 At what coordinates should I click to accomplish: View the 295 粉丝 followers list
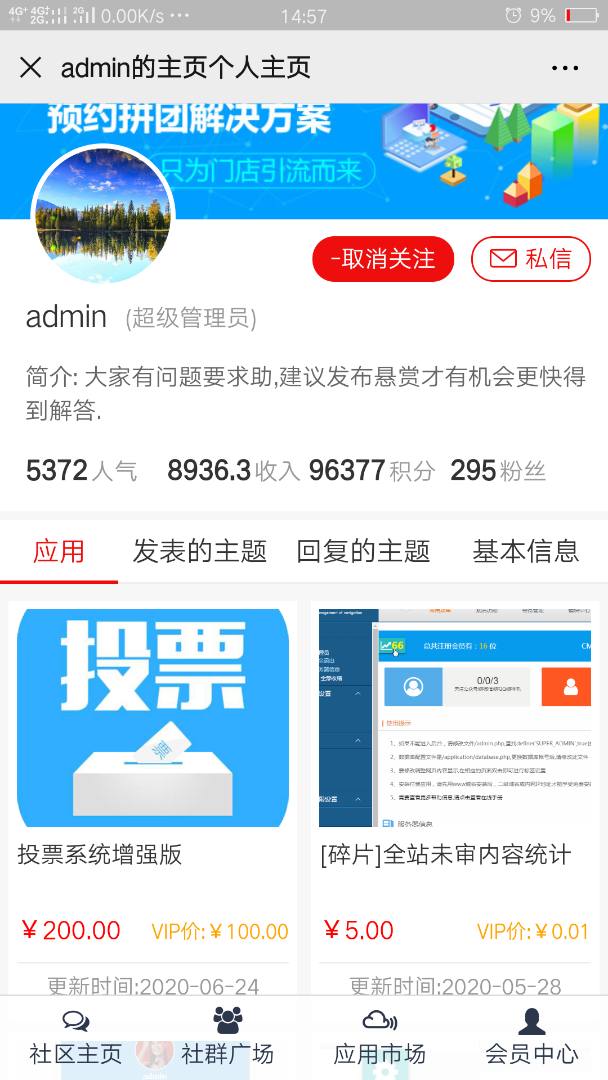498,470
